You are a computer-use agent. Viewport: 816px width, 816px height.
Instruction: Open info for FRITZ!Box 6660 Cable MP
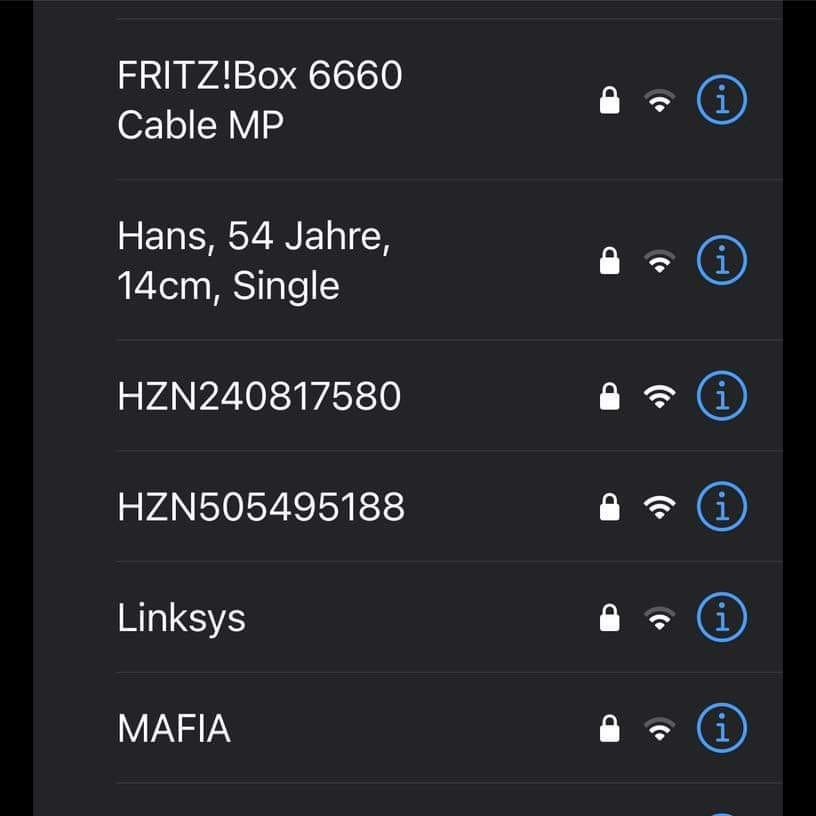coord(721,101)
